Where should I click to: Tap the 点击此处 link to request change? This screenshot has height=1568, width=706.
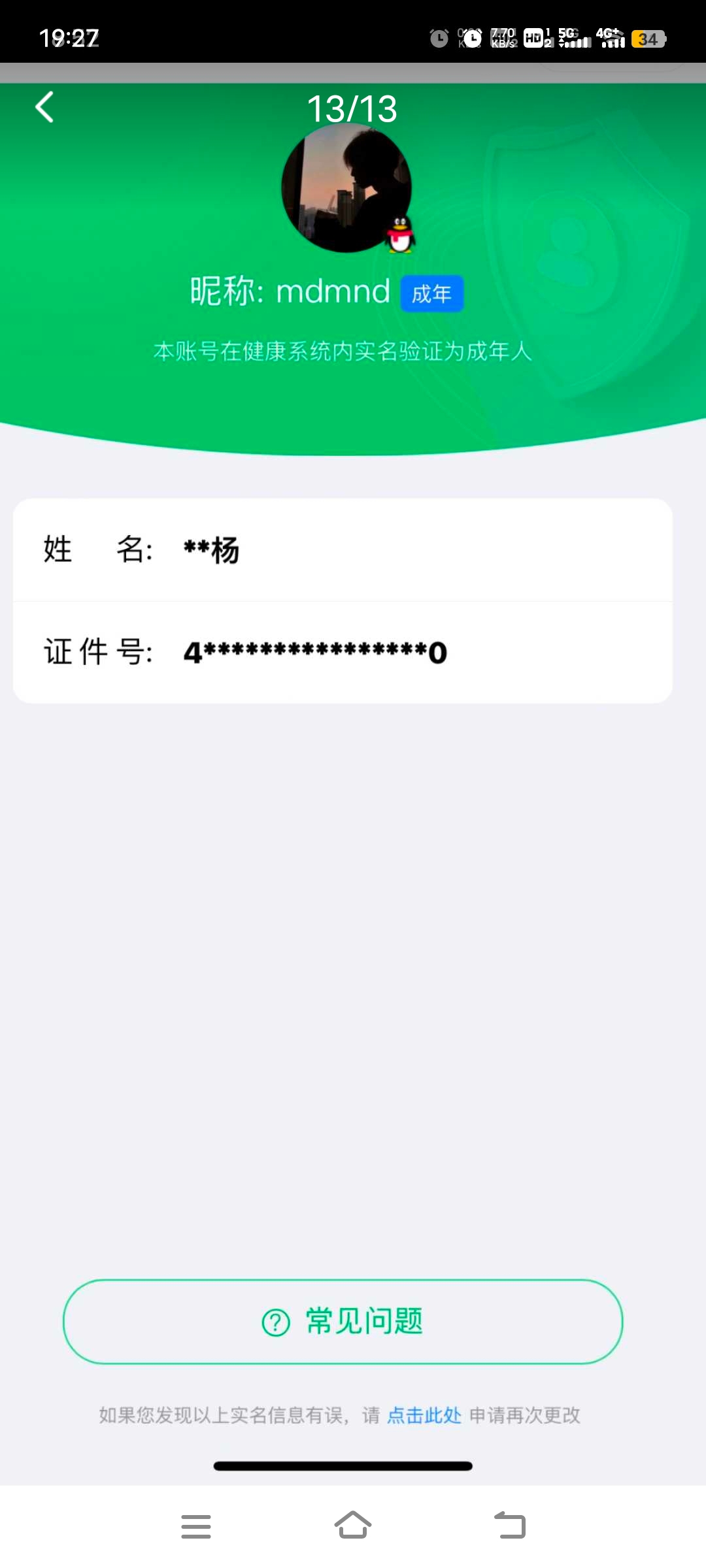(x=424, y=1415)
